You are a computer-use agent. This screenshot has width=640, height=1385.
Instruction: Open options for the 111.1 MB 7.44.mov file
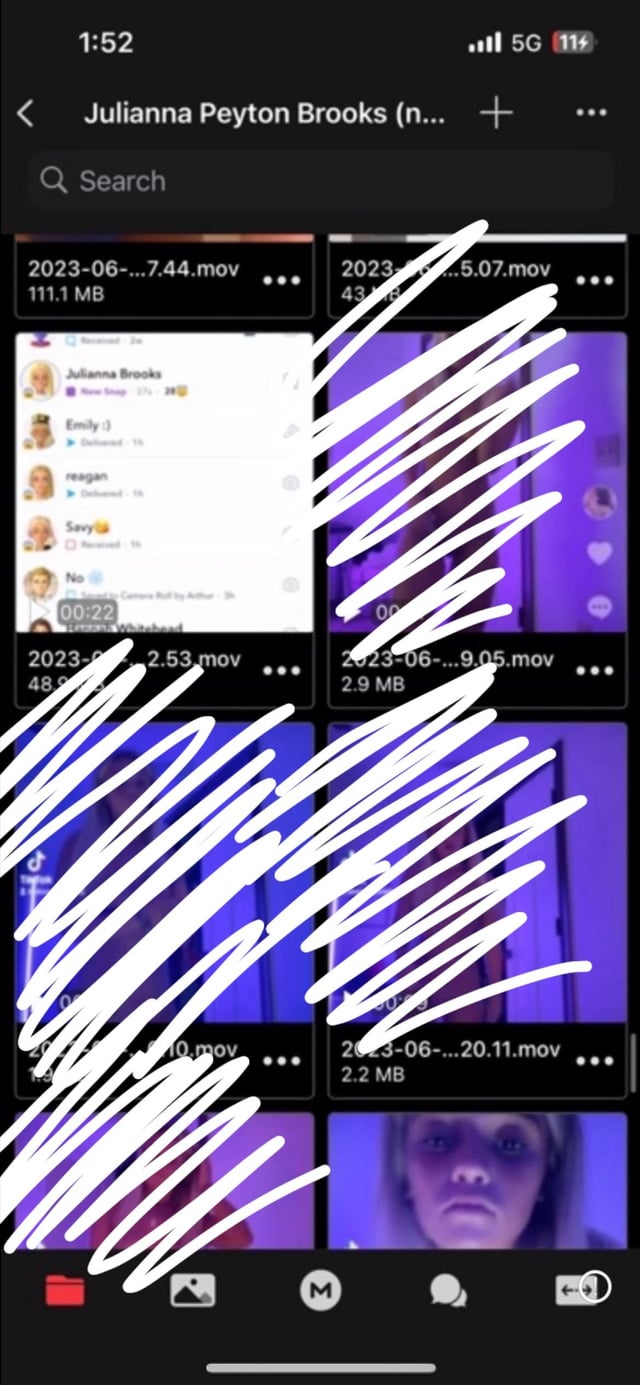pos(281,280)
